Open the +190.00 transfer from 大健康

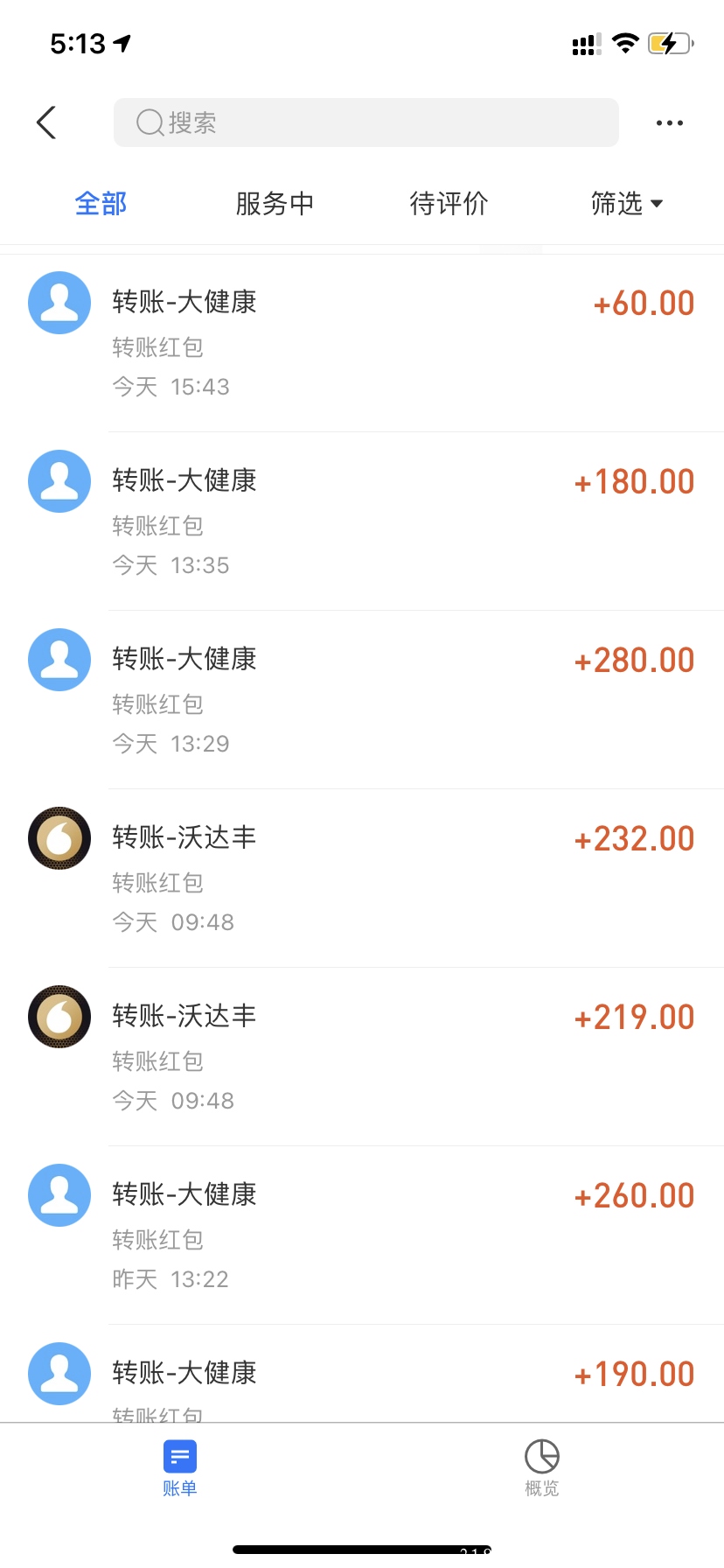click(x=362, y=1374)
